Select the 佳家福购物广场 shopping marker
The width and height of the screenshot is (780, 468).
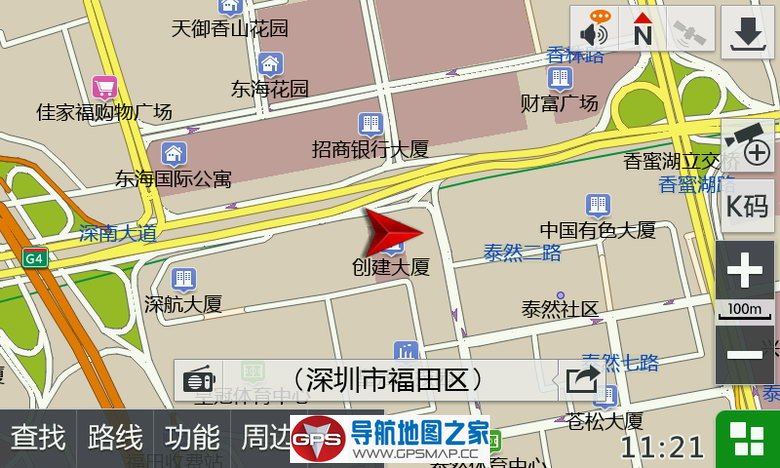coord(104,88)
